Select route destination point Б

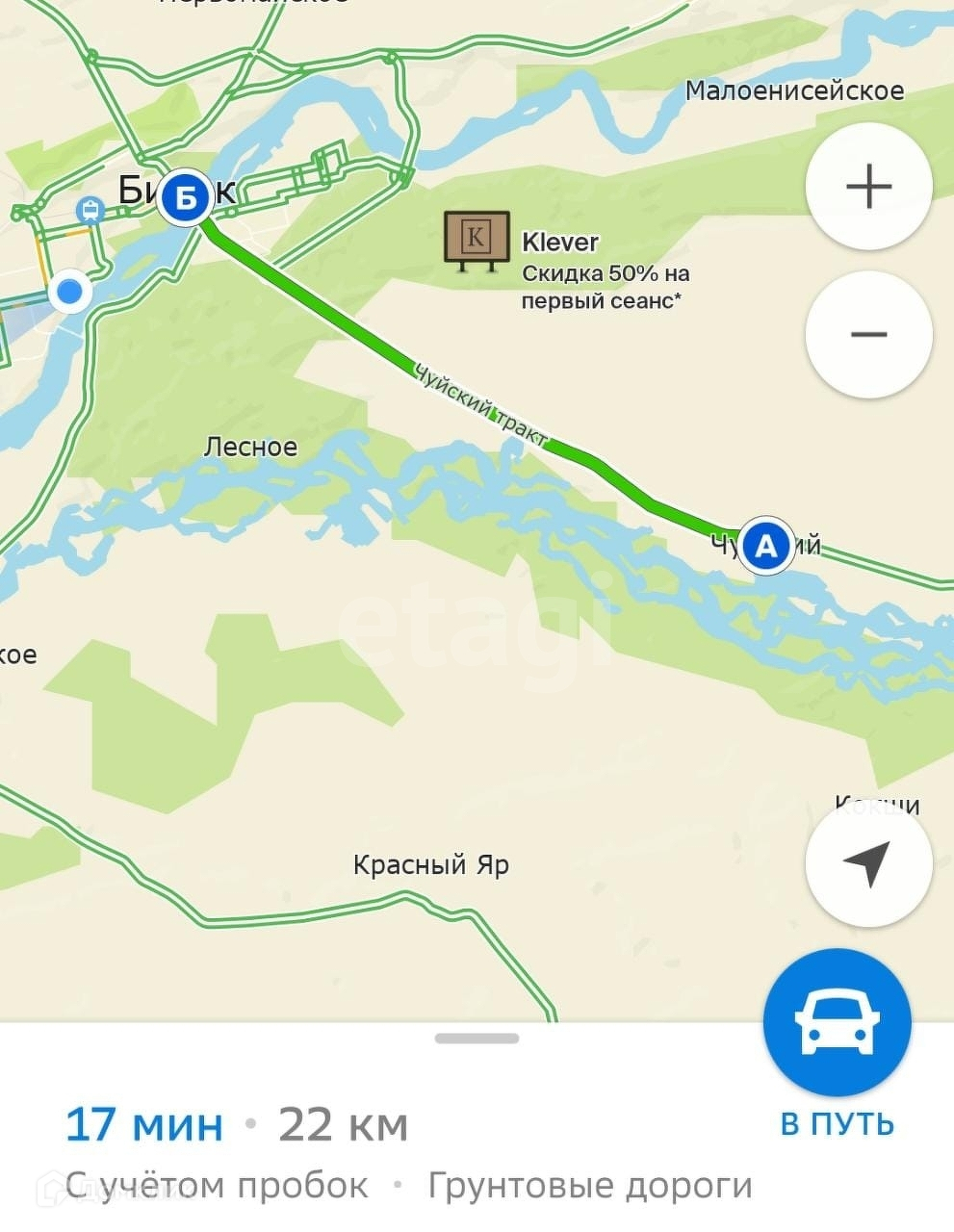tap(186, 198)
